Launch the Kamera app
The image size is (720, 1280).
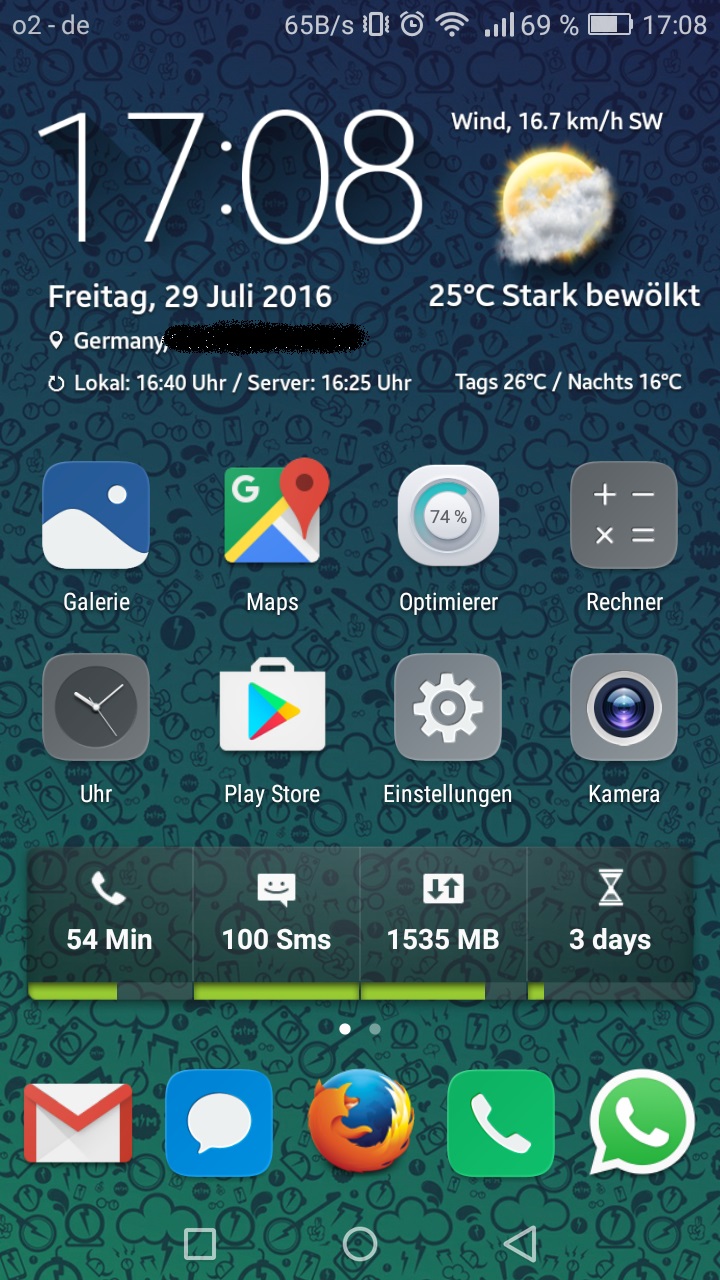[624, 708]
